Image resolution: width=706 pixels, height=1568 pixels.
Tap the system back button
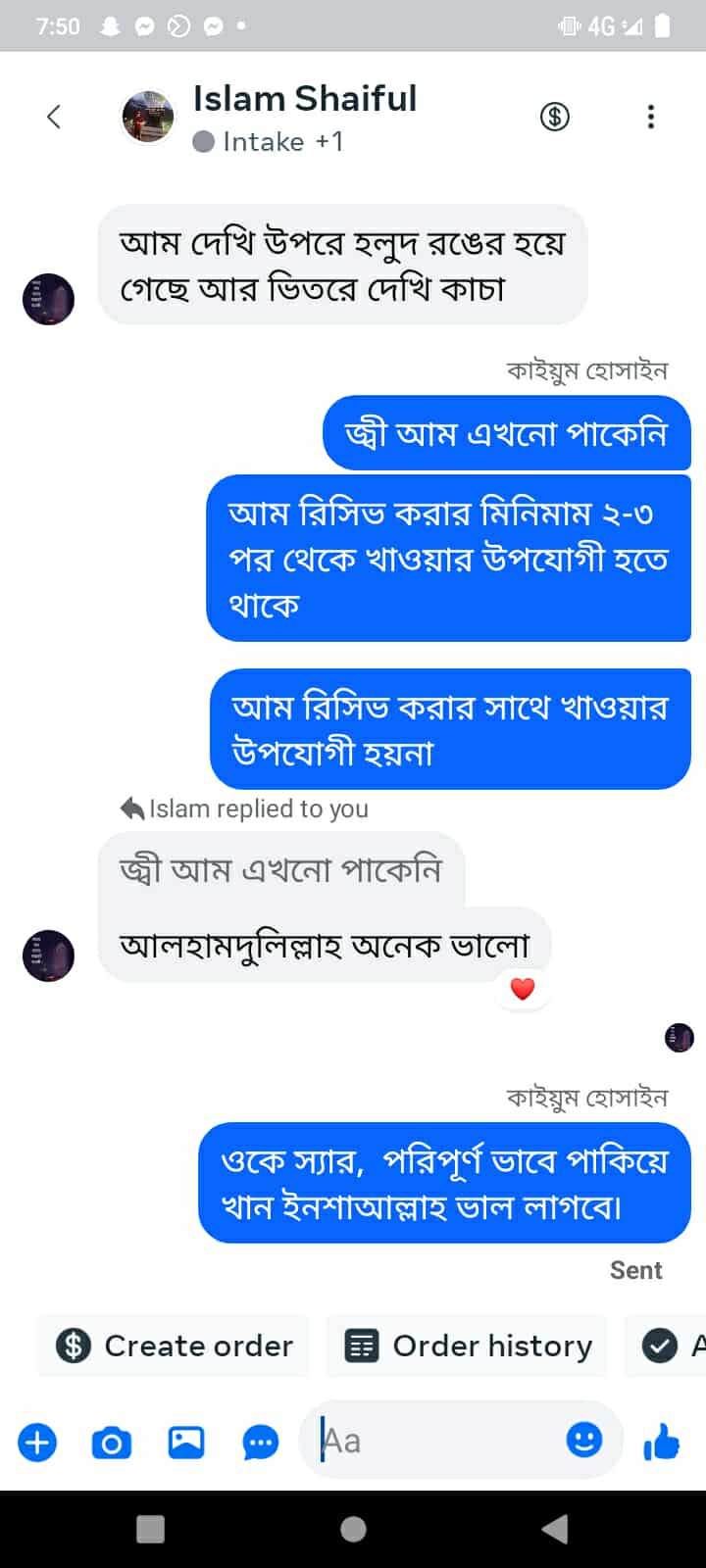click(555, 1529)
